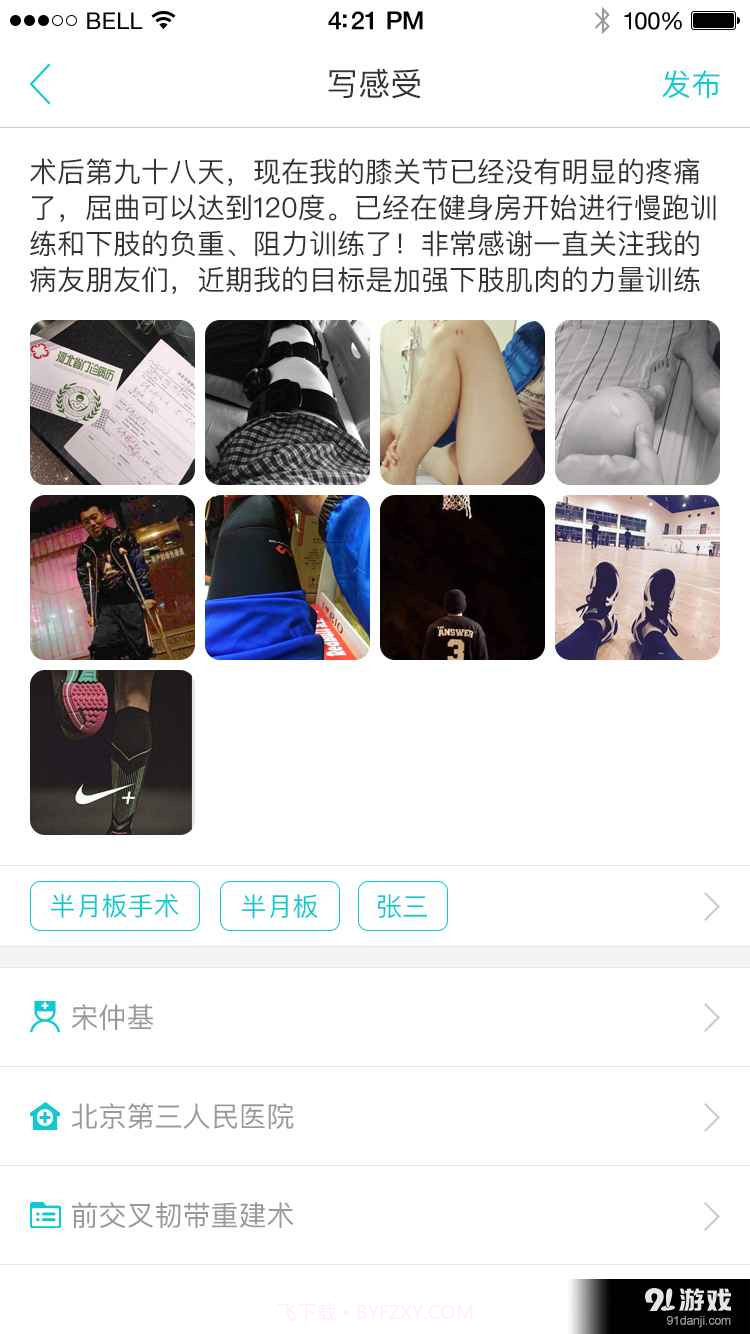Tap the doctor icon beside 宋仲基

coord(44,1017)
